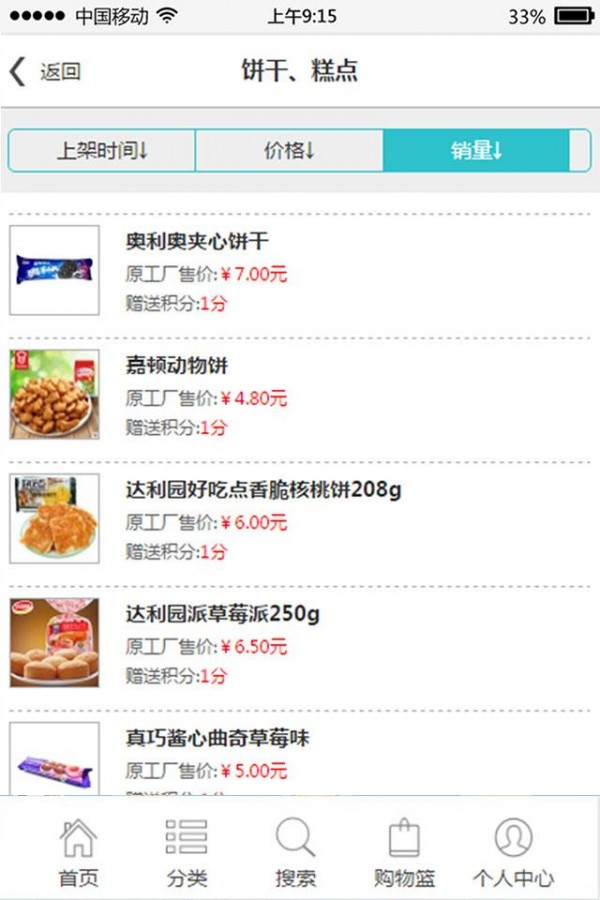Go back using the 返回 button
Screen dimensions: 600x900
point(45,72)
